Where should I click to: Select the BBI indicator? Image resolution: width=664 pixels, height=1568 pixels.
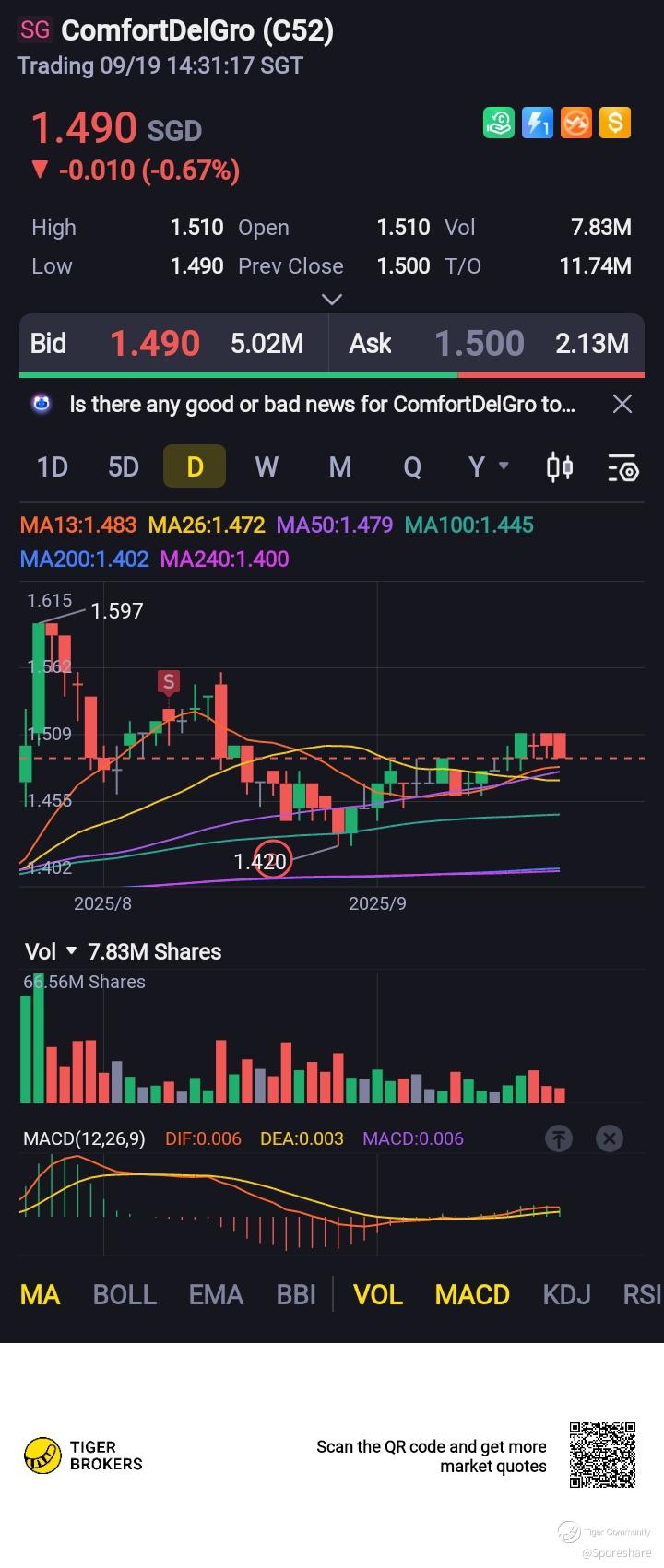tap(296, 1295)
